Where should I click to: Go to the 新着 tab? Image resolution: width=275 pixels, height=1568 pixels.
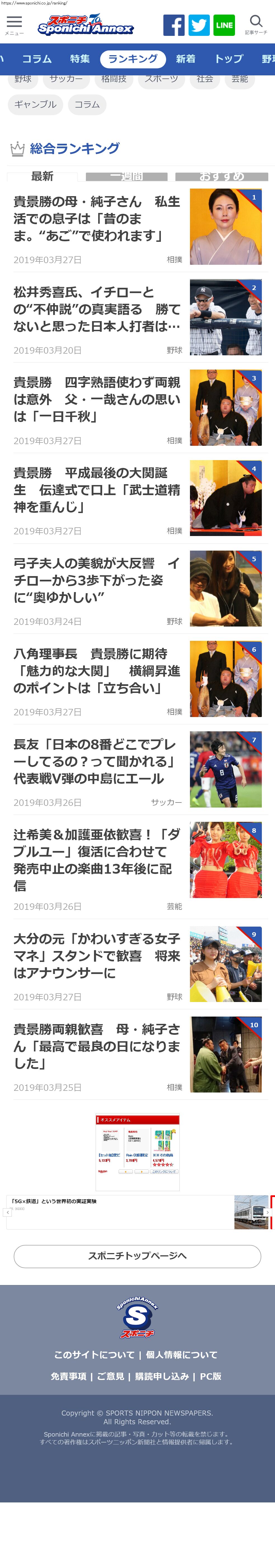click(186, 59)
